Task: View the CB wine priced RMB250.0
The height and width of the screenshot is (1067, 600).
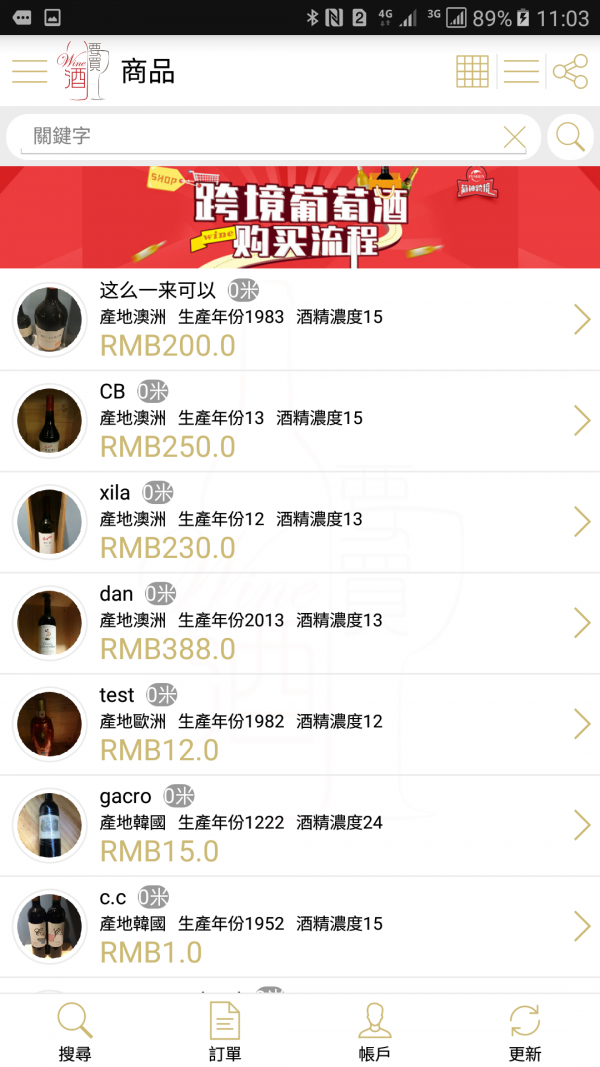Action: [x=300, y=421]
